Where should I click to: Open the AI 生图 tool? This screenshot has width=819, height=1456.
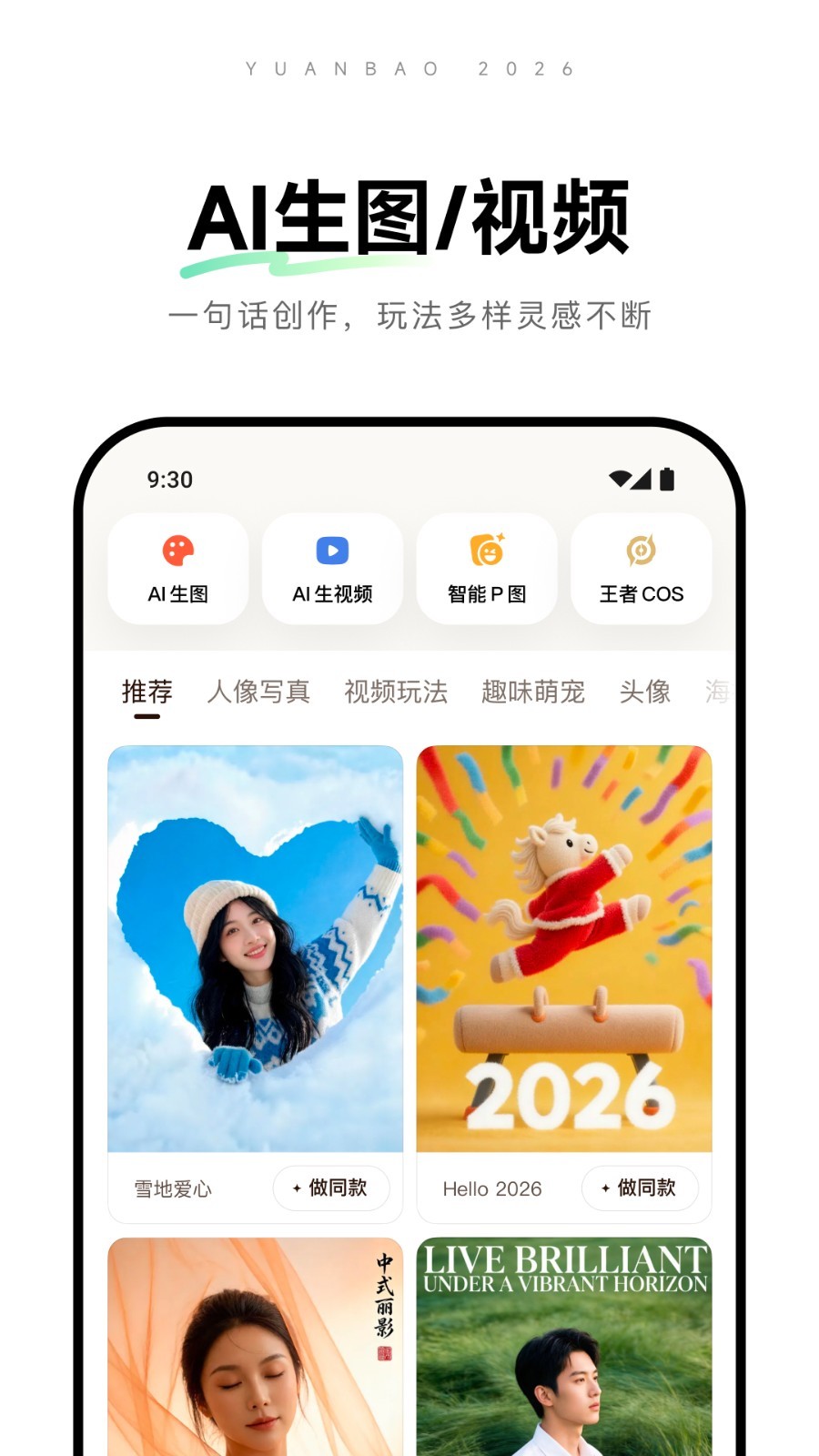[178, 570]
